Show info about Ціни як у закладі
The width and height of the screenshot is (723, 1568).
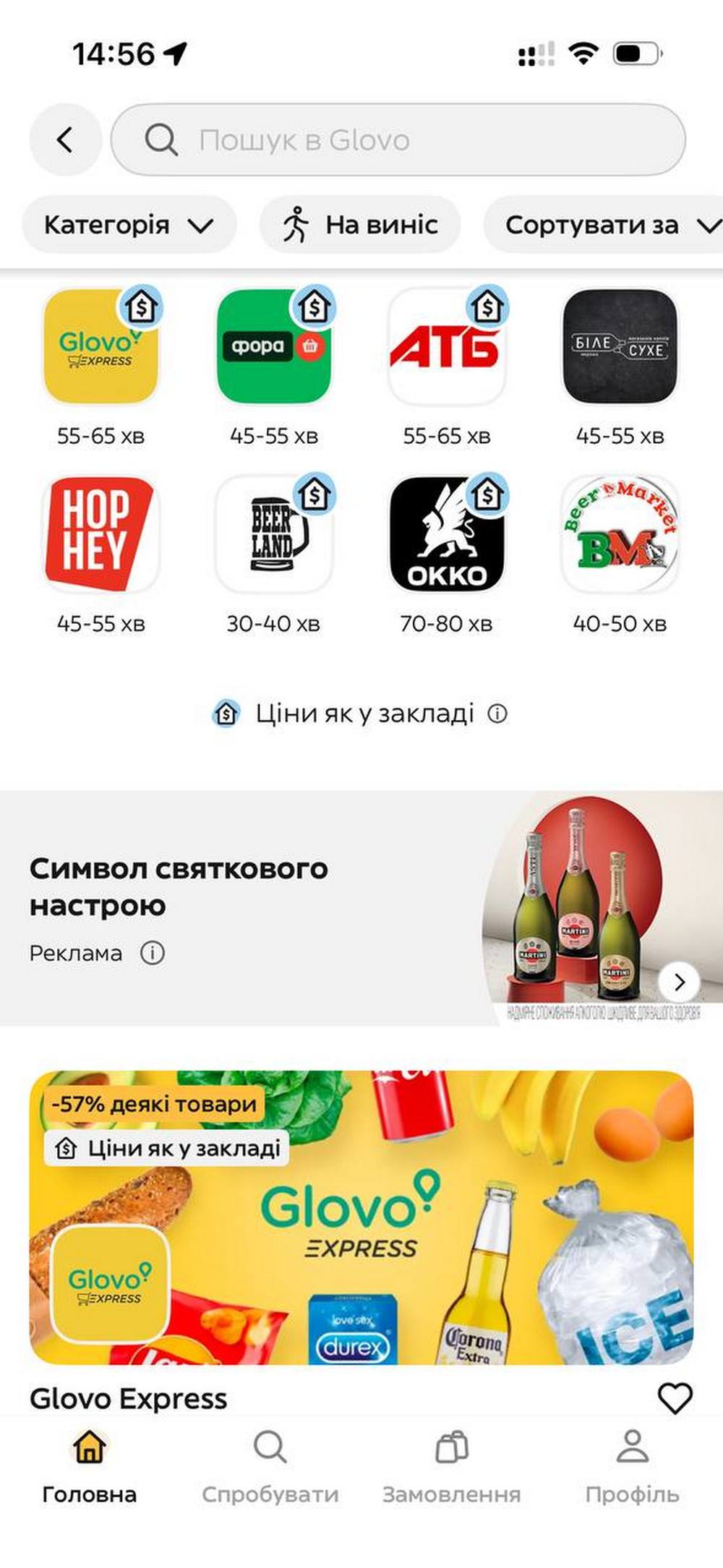pos(497,714)
